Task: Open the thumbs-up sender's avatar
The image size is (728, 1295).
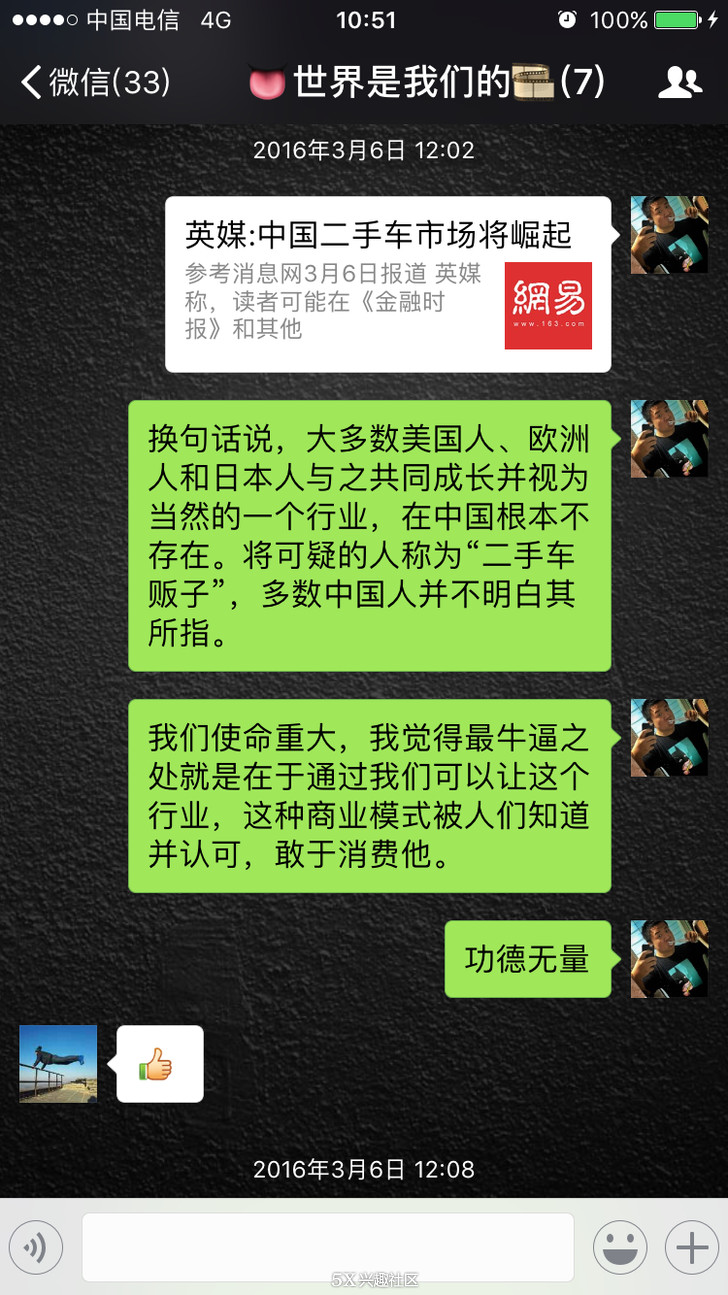Action: (x=58, y=1063)
